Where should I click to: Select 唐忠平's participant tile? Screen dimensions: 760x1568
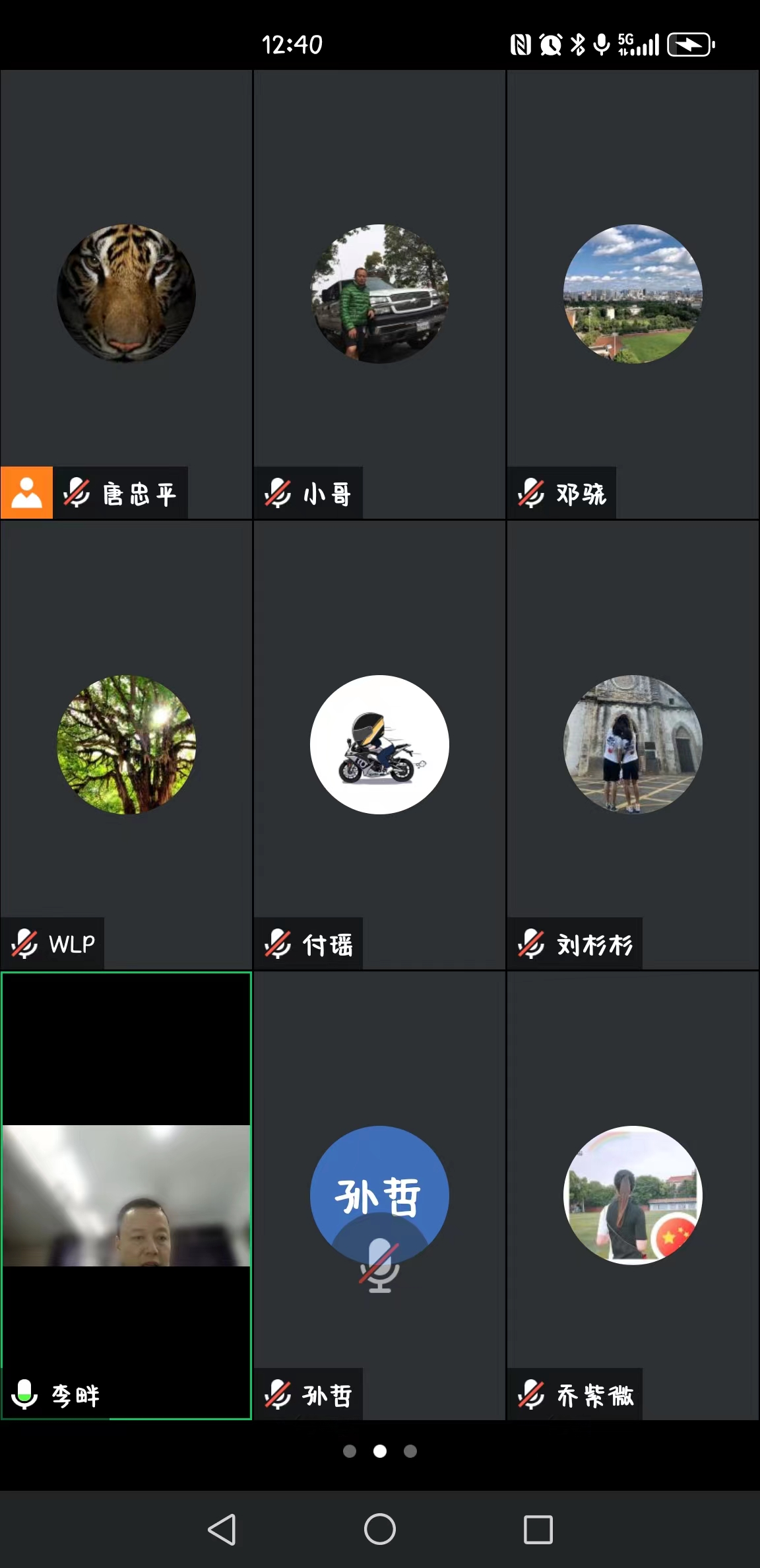point(126,294)
